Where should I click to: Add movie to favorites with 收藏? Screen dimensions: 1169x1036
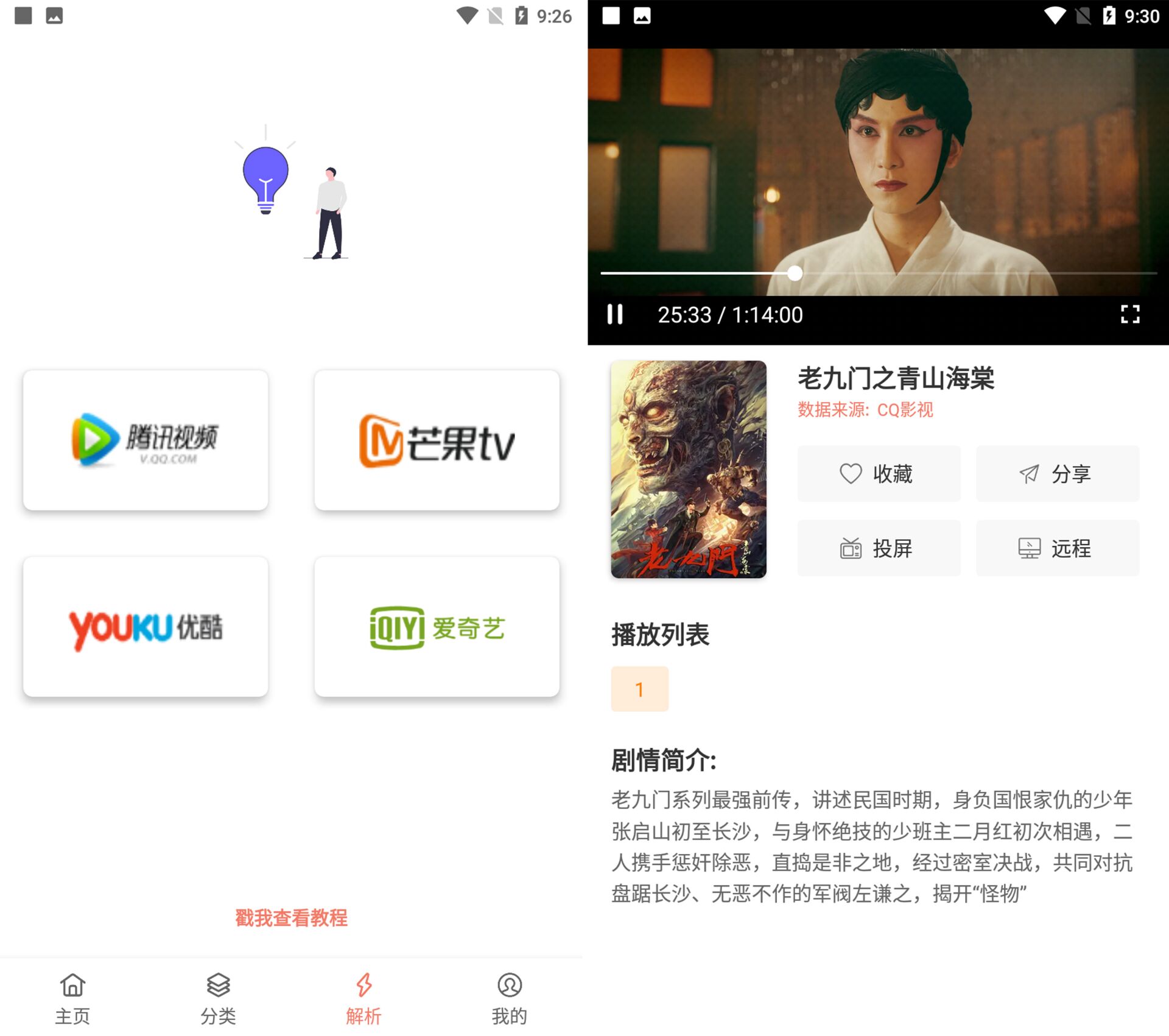(879, 473)
